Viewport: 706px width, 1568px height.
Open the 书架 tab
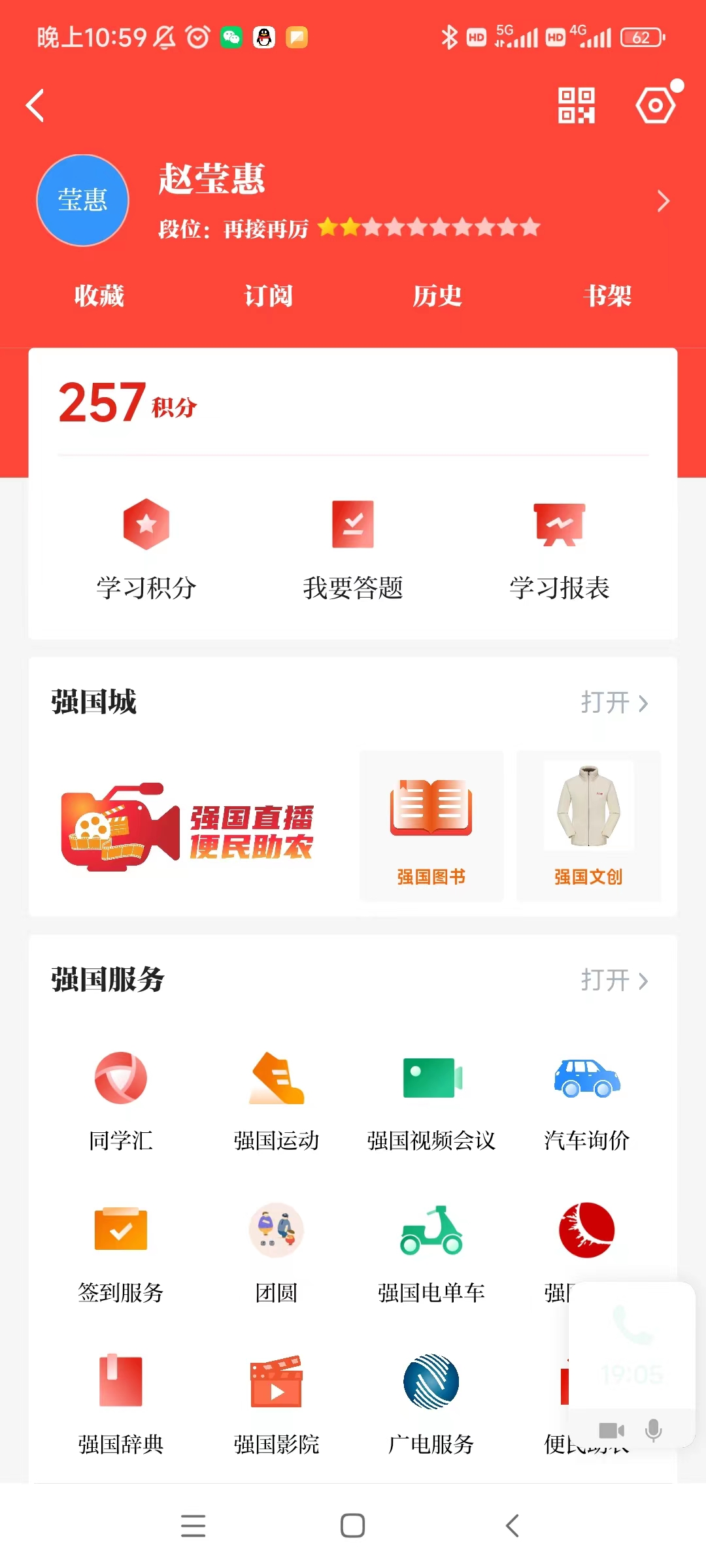[607, 296]
